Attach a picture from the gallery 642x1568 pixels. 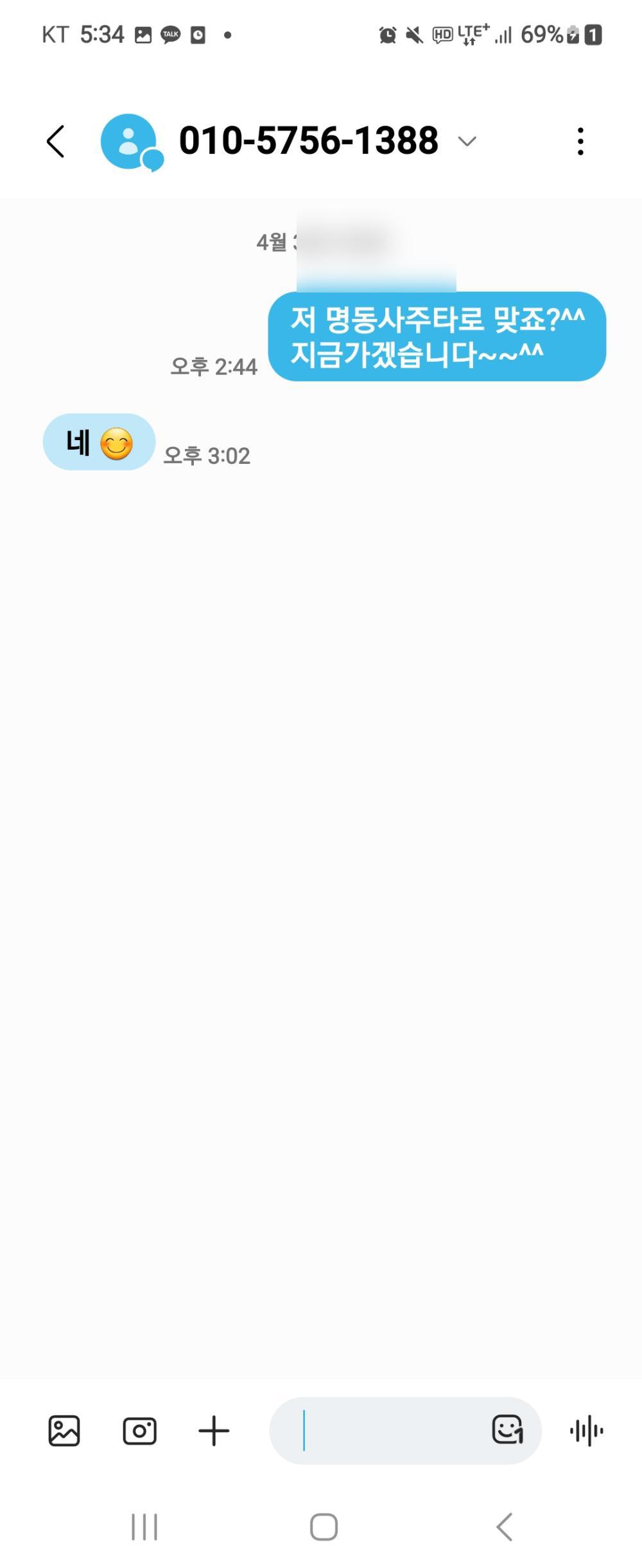pyautogui.click(x=64, y=1430)
